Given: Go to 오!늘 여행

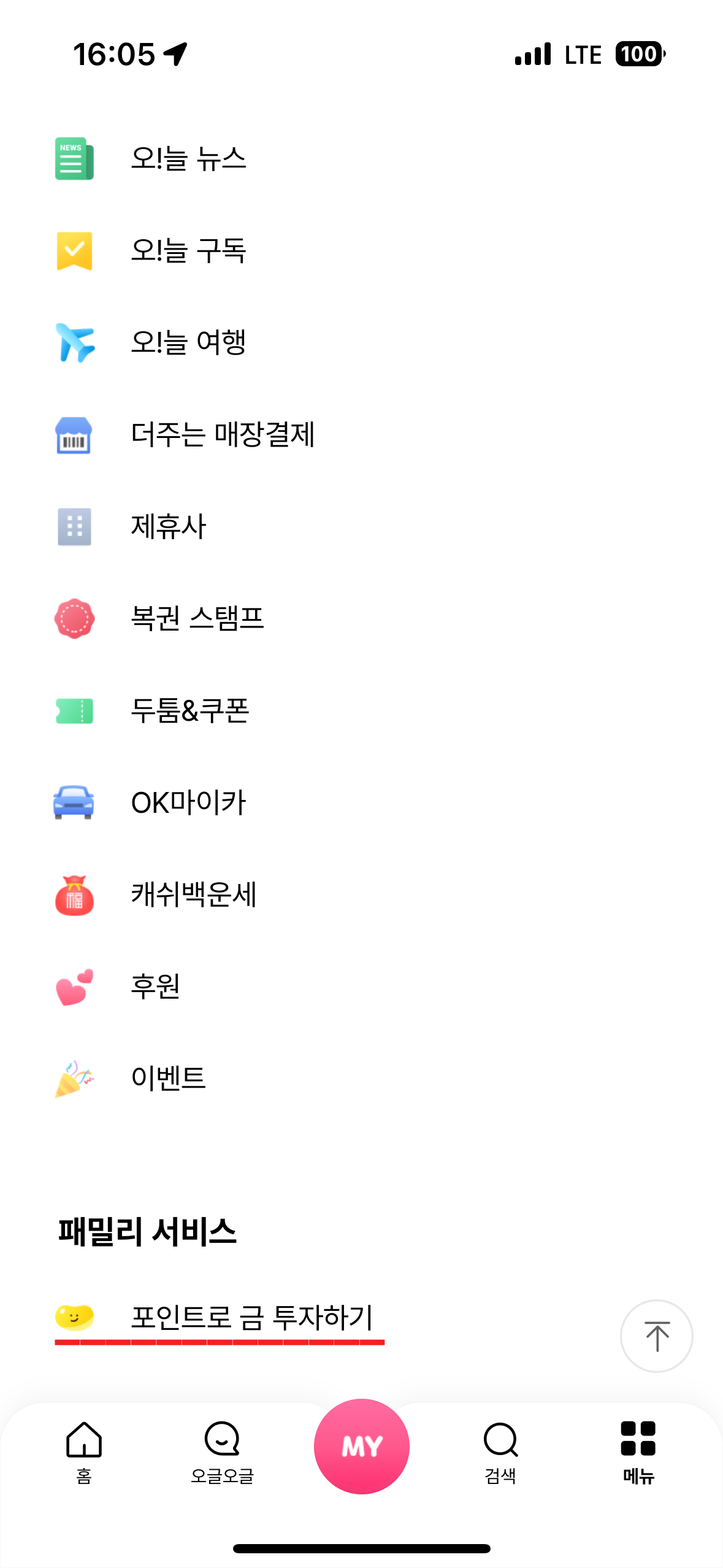Looking at the screenshot, I should (361, 342).
